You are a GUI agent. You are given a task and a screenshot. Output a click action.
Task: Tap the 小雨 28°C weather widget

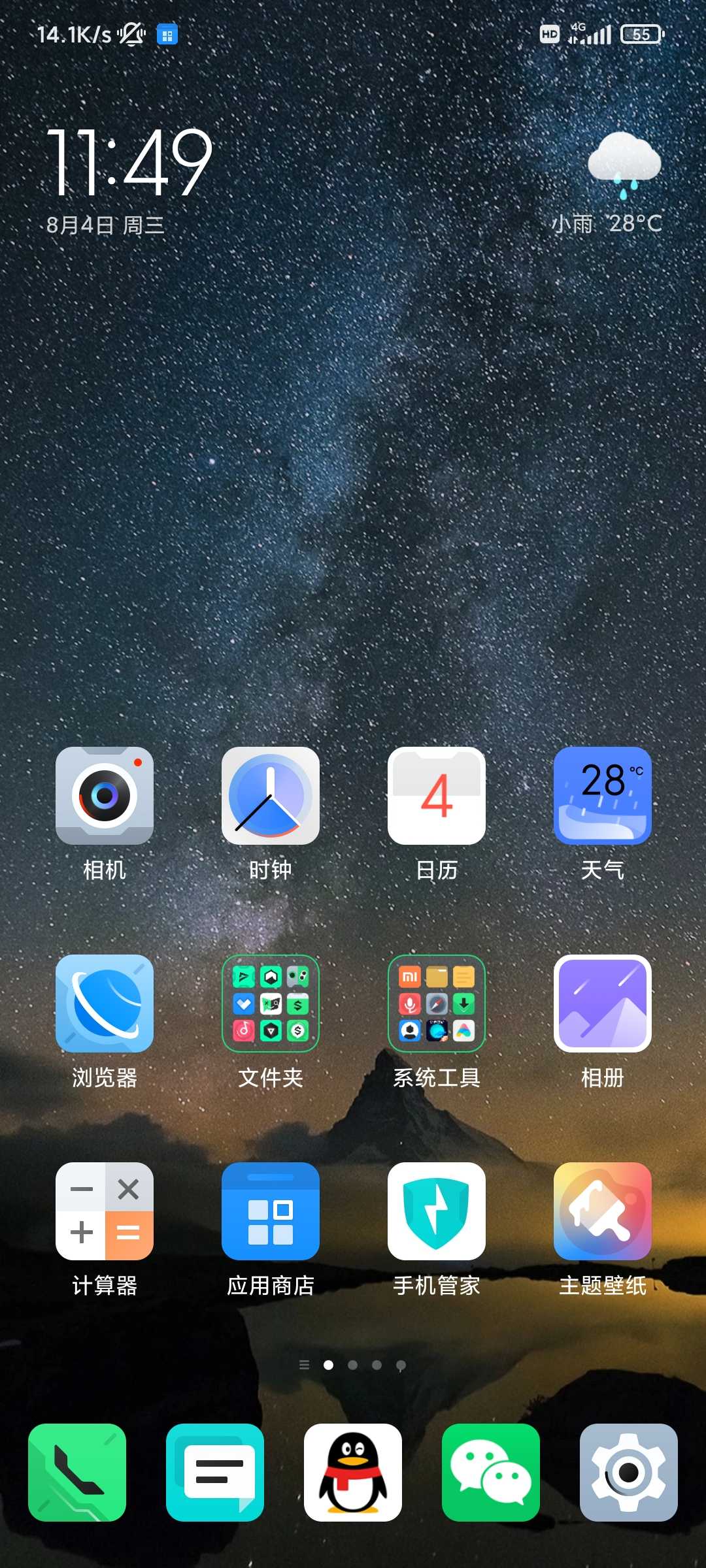tap(607, 184)
